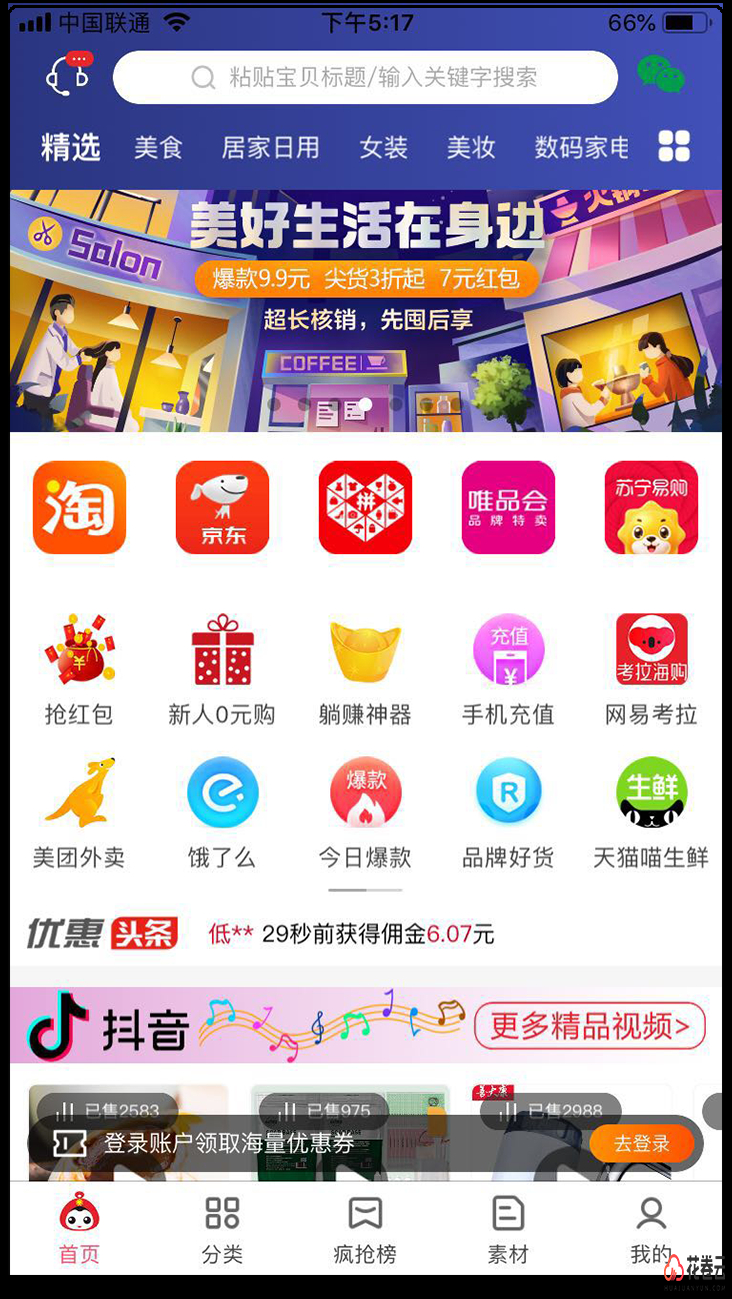Tap the 去登录 button
This screenshot has width=732, height=1299.
641,1143
